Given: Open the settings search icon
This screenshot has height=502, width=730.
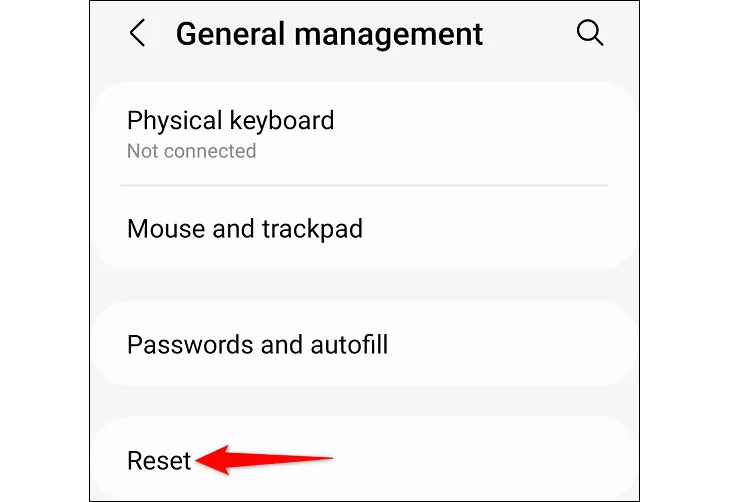Looking at the screenshot, I should [x=590, y=33].
